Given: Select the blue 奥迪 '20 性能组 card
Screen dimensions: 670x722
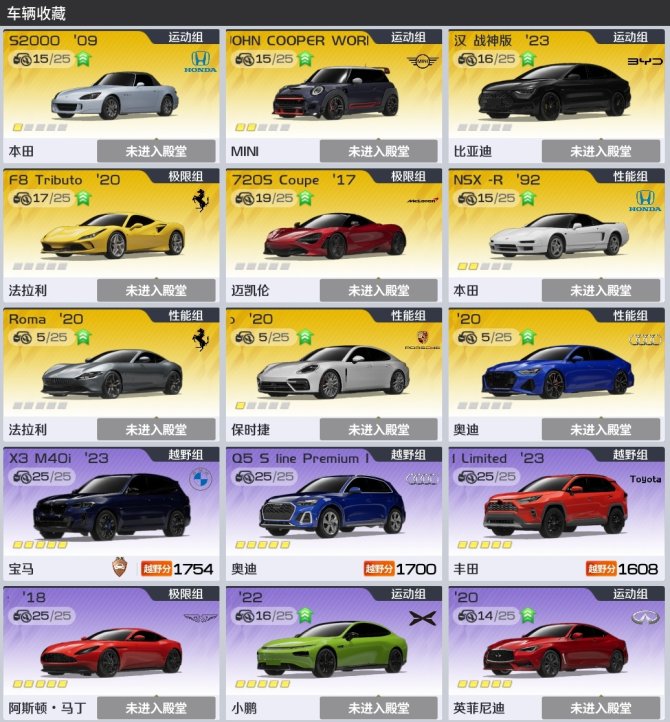Looking at the screenshot, I should pos(556,373).
